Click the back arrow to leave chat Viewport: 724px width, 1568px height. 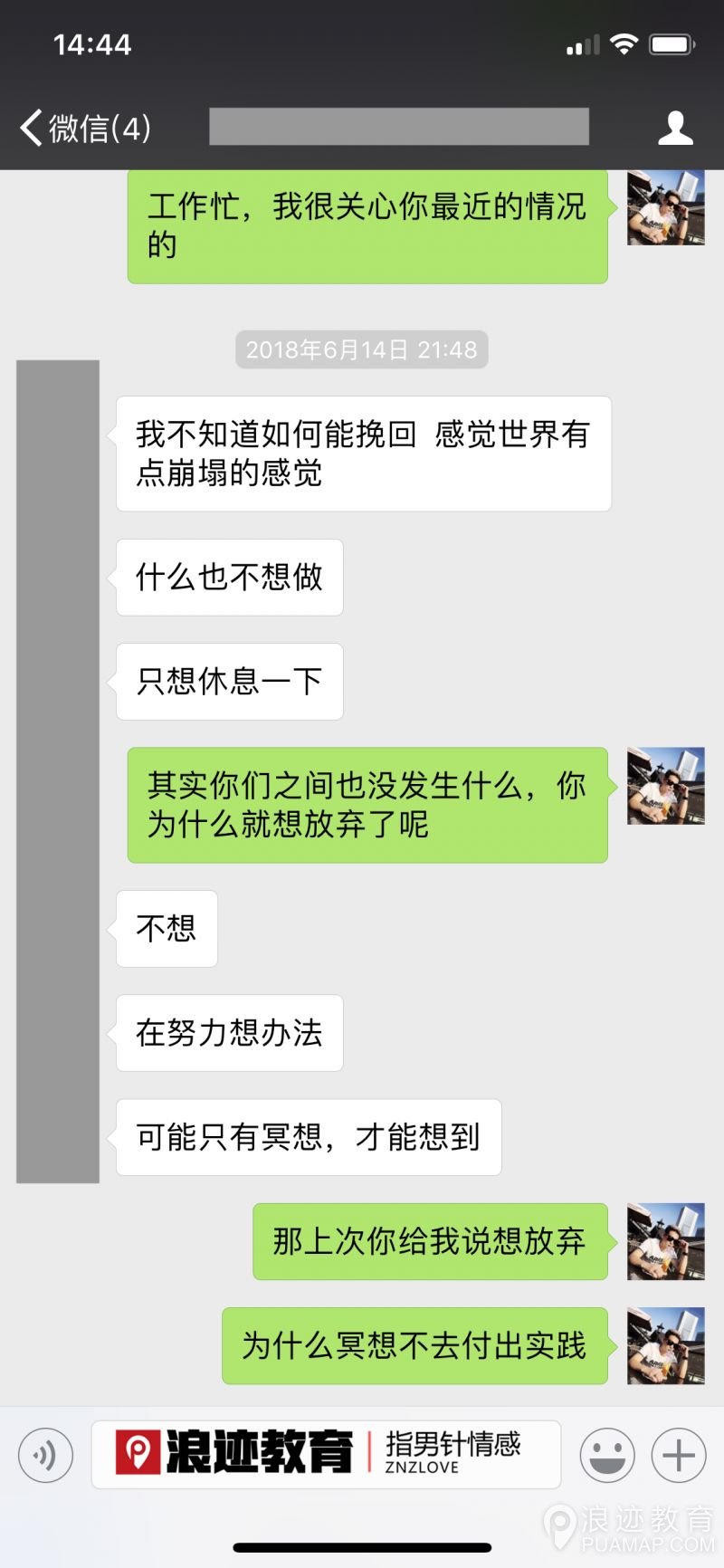click(29, 129)
